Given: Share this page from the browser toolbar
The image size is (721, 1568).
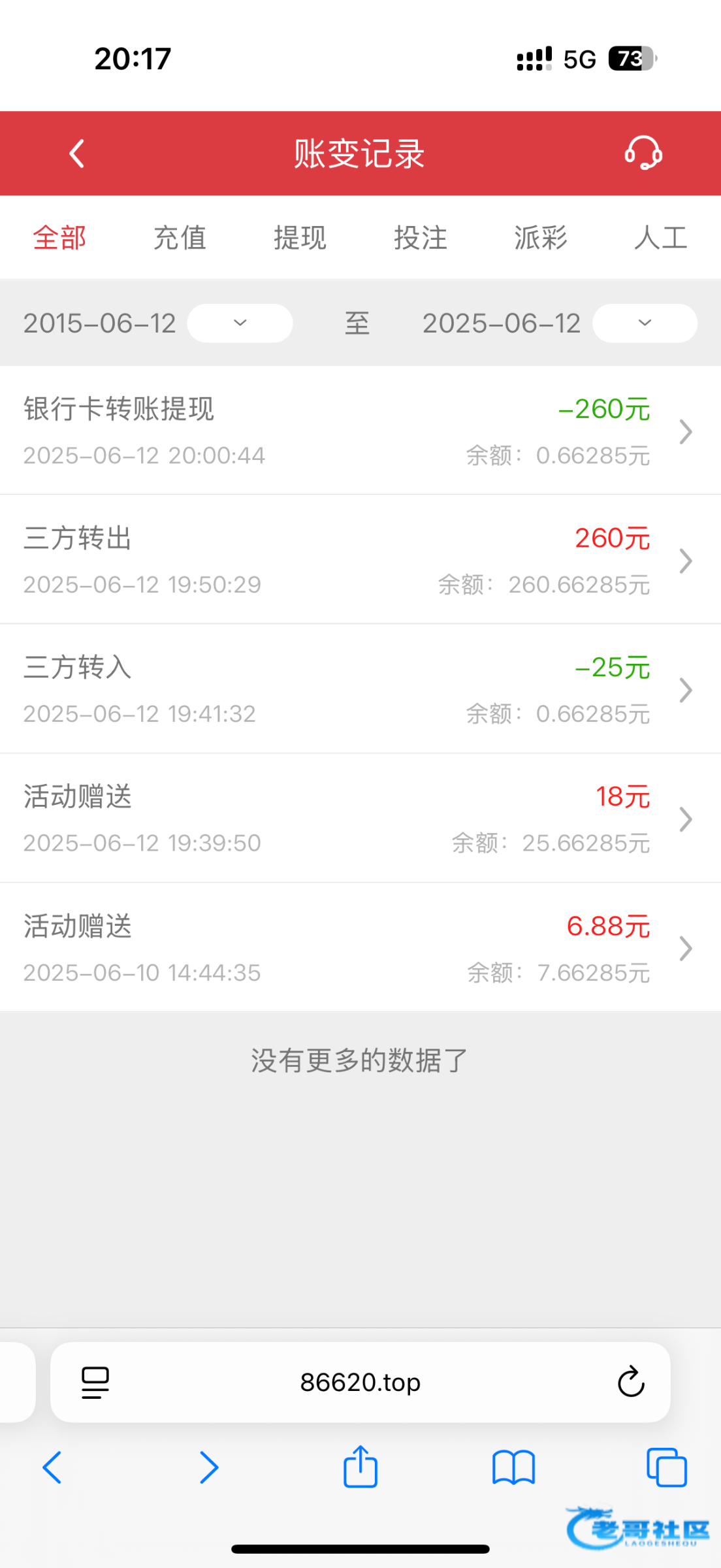Looking at the screenshot, I should pos(360,1467).
